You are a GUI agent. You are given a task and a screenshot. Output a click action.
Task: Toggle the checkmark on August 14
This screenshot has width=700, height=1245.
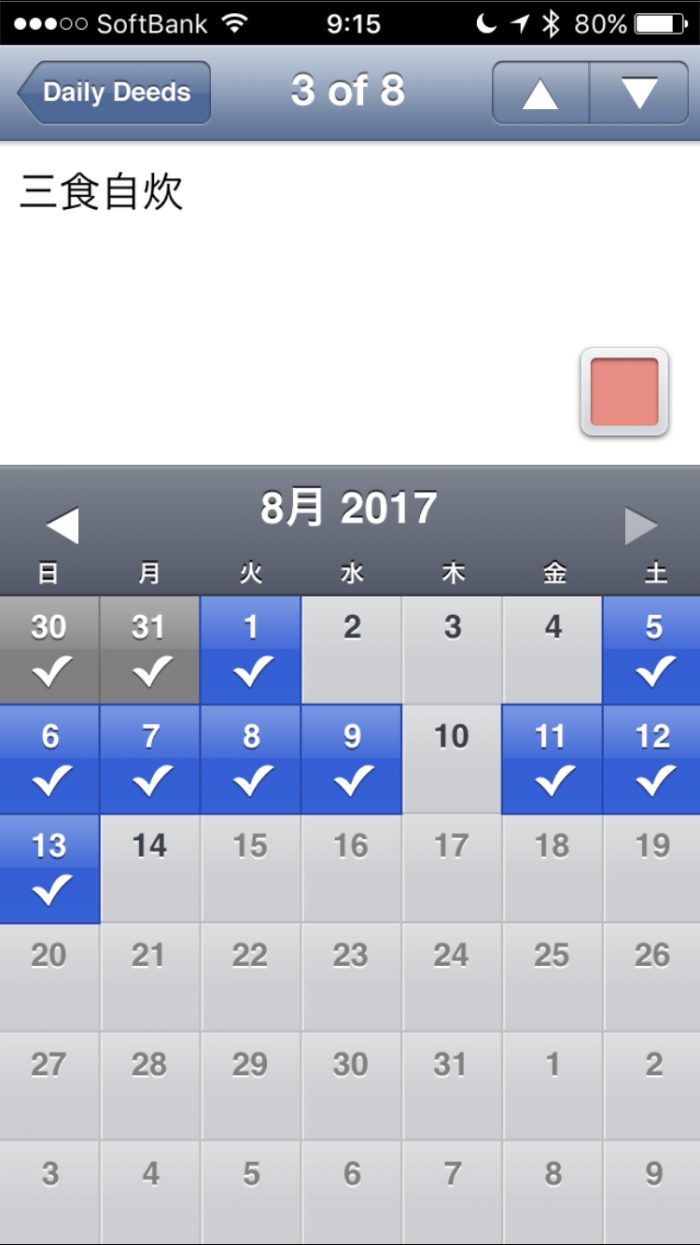[x=150, y=868]
